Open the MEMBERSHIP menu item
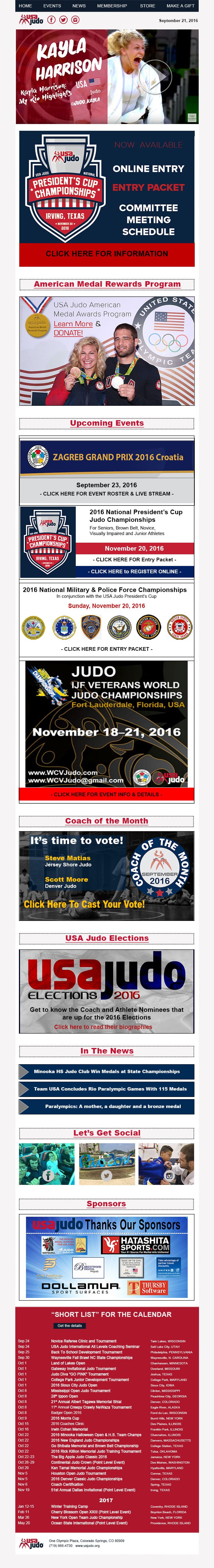 coord(112,6)
